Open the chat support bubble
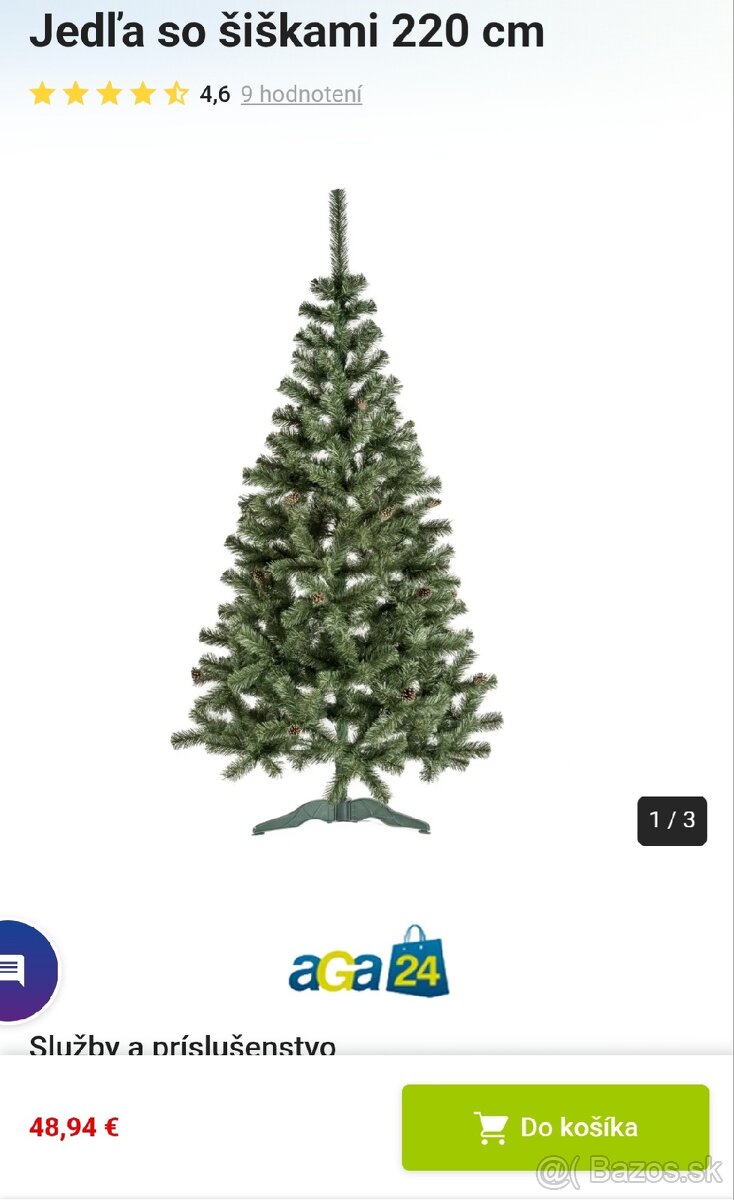Viewport: 734px width, 1200px height. (17, 970)
